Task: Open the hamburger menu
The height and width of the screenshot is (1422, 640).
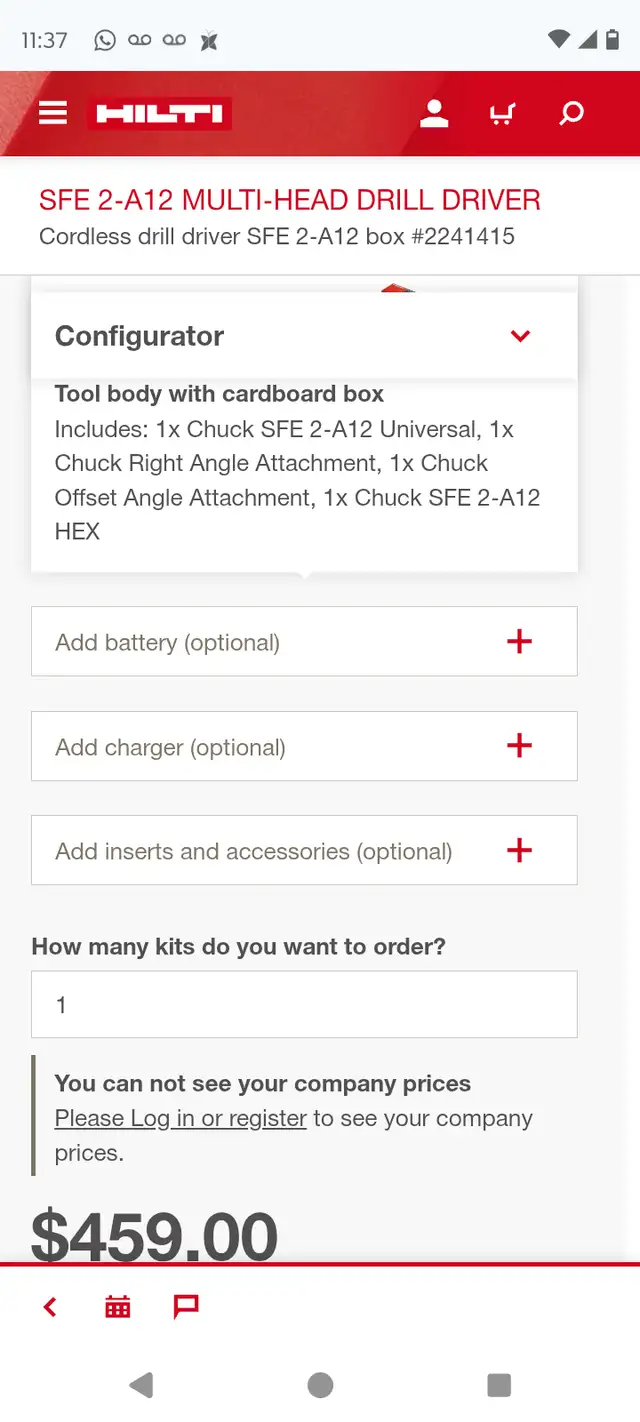Action: click(53, 113)
